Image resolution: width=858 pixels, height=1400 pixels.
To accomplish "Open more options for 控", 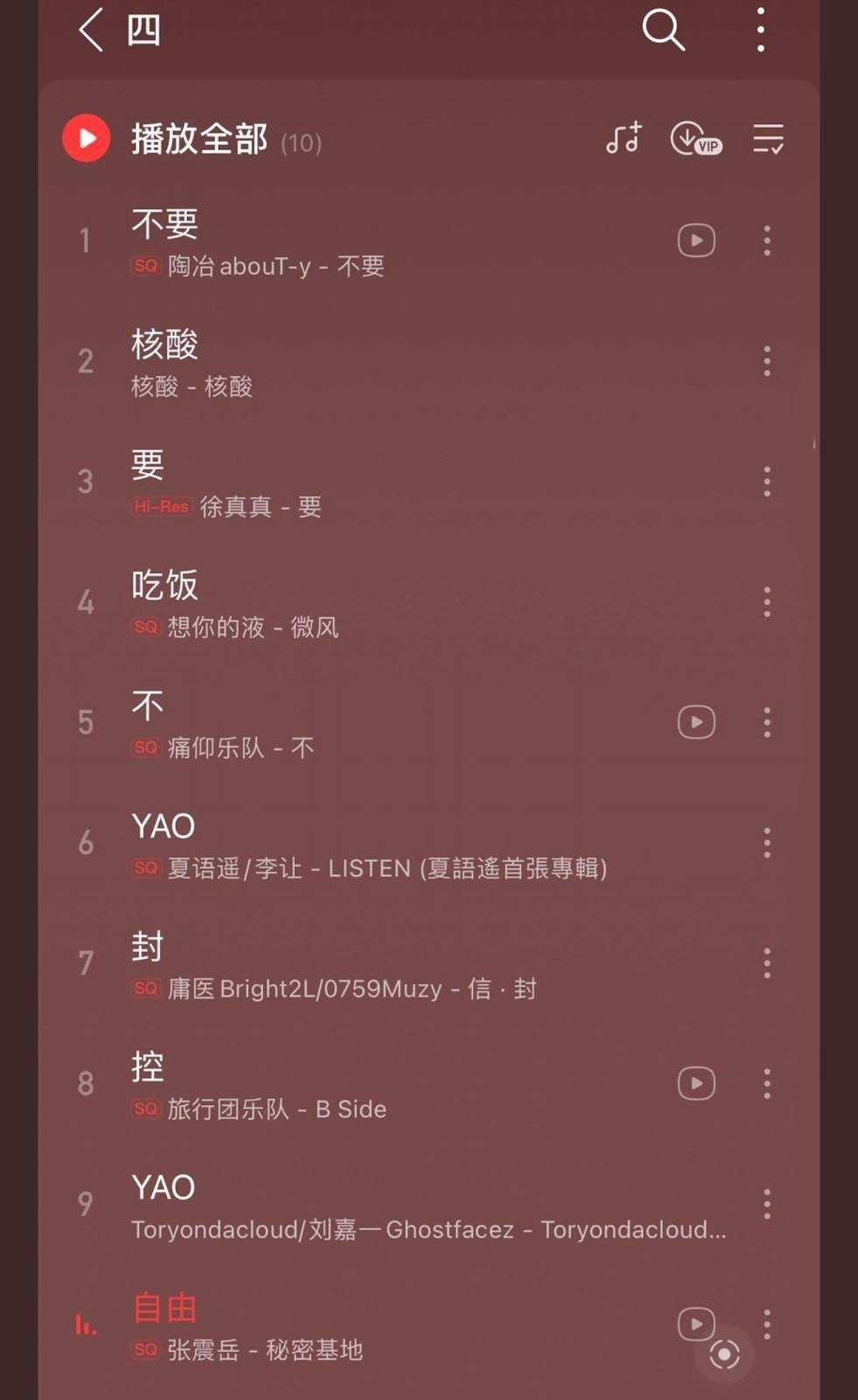I will 767,1084.
